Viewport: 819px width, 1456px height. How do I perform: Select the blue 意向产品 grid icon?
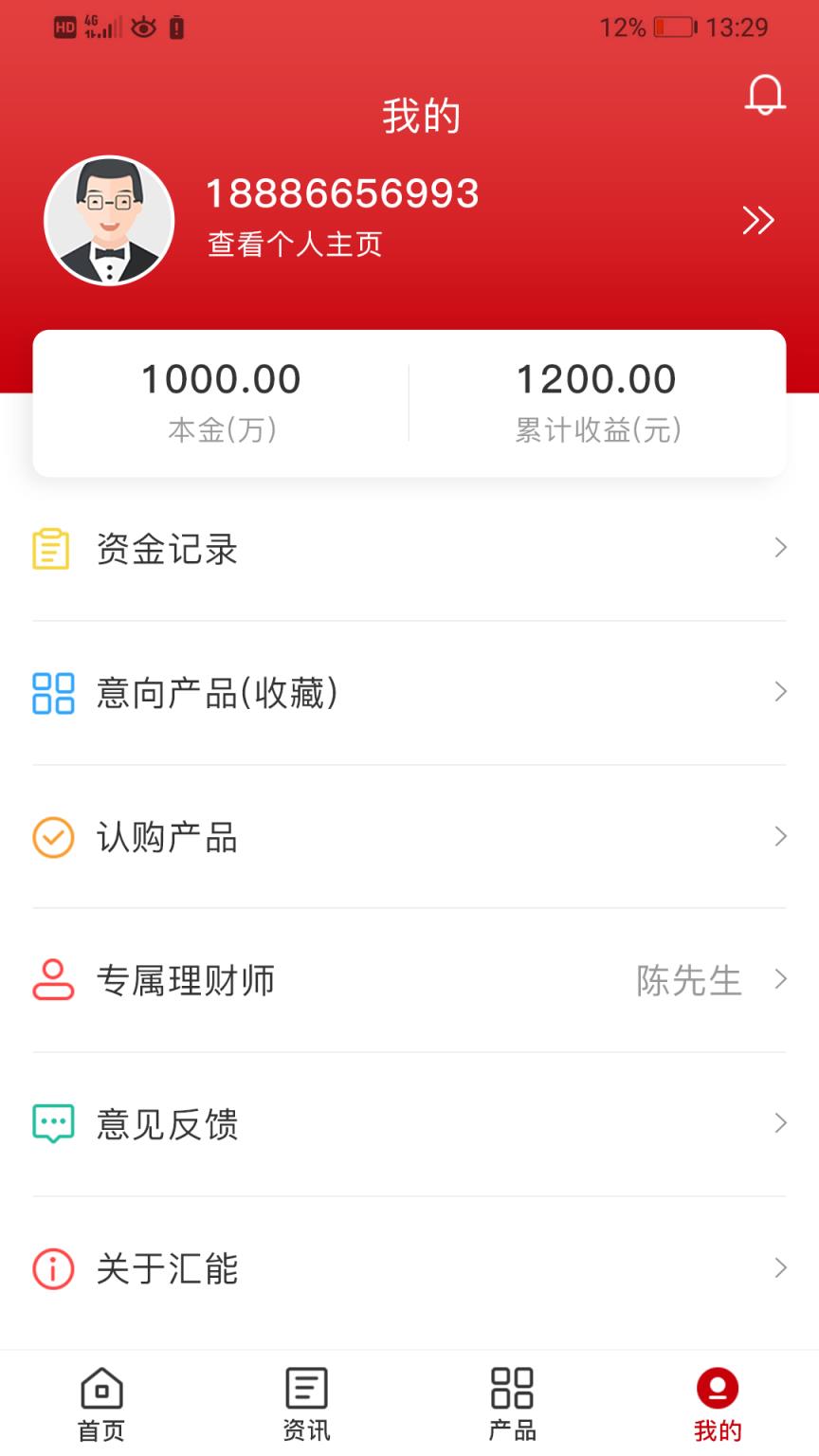coord(52,692)
